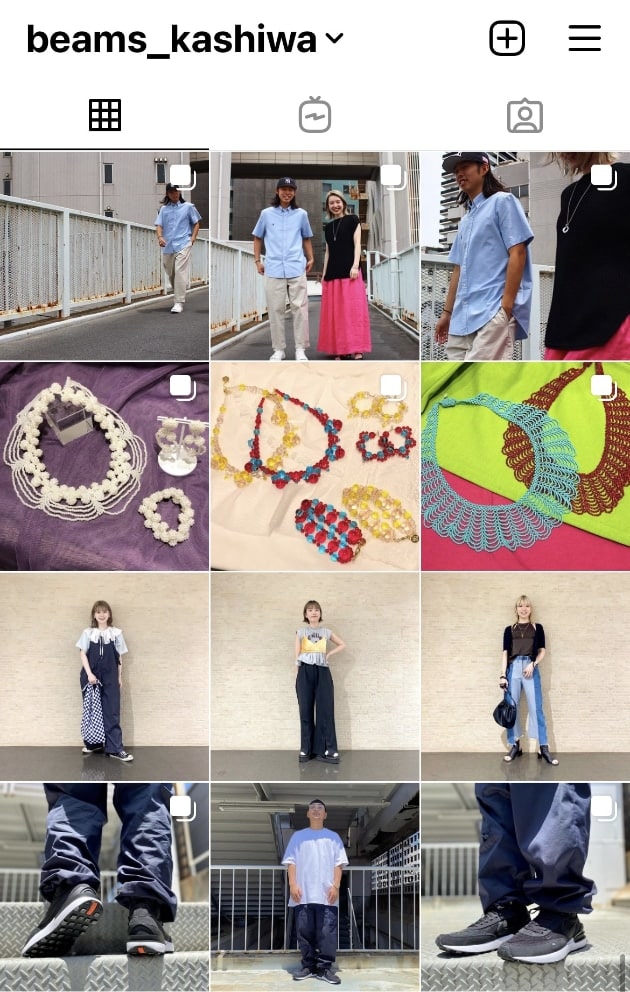
Task: Switch to the IGTV videos tab
Action: [x=314, y=116]
